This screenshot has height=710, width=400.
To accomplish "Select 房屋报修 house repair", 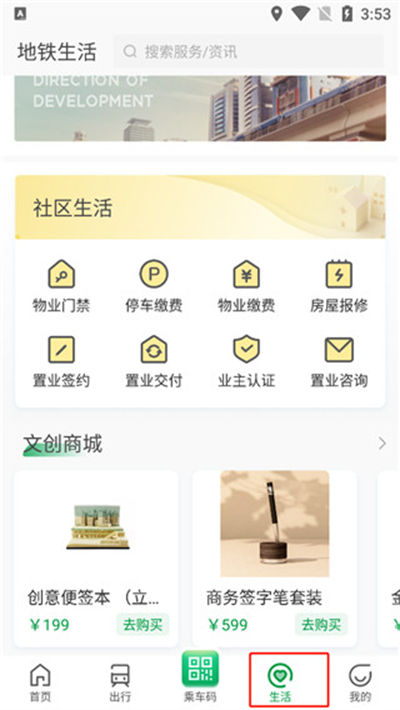I will 339,287.
